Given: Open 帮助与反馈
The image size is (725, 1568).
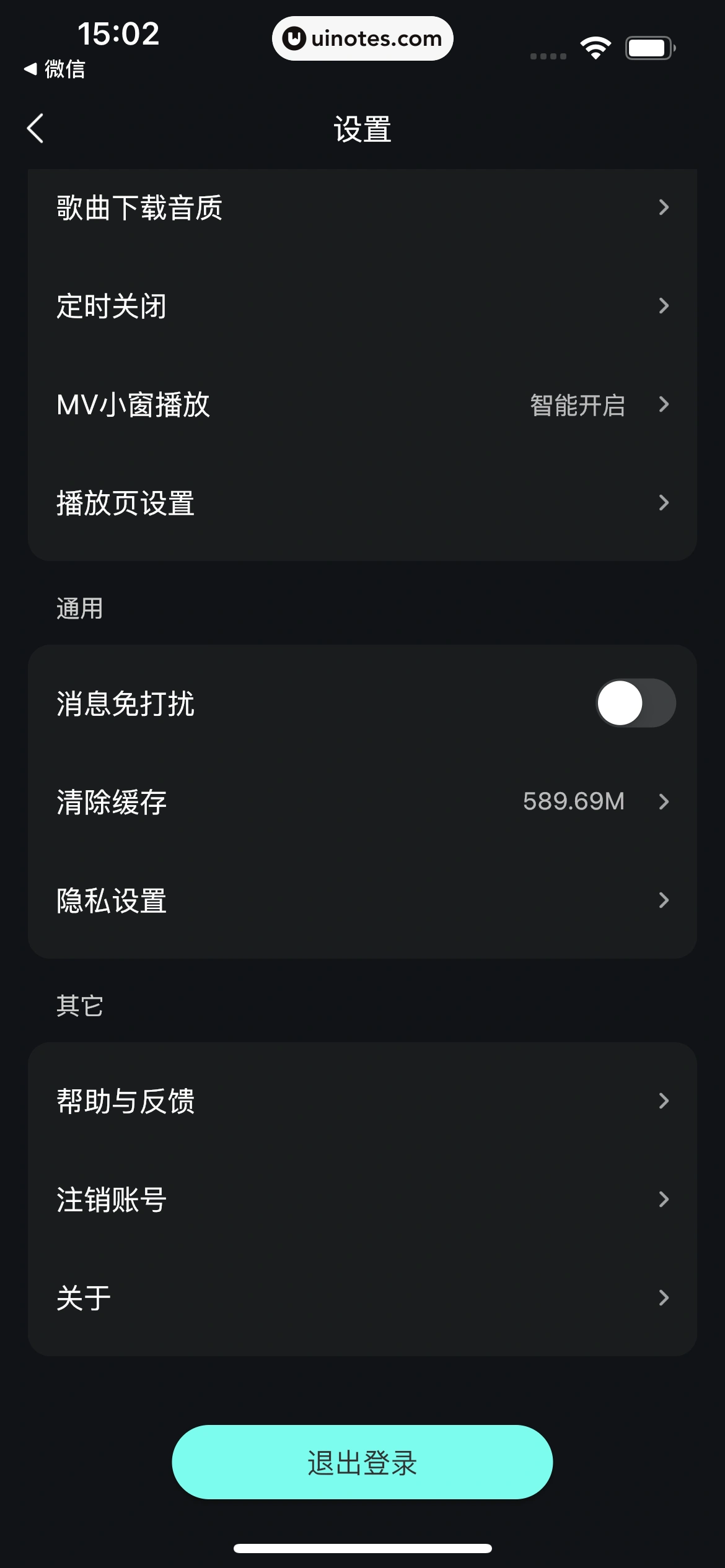Looking at the screenshot, I should coord(362,1100).
